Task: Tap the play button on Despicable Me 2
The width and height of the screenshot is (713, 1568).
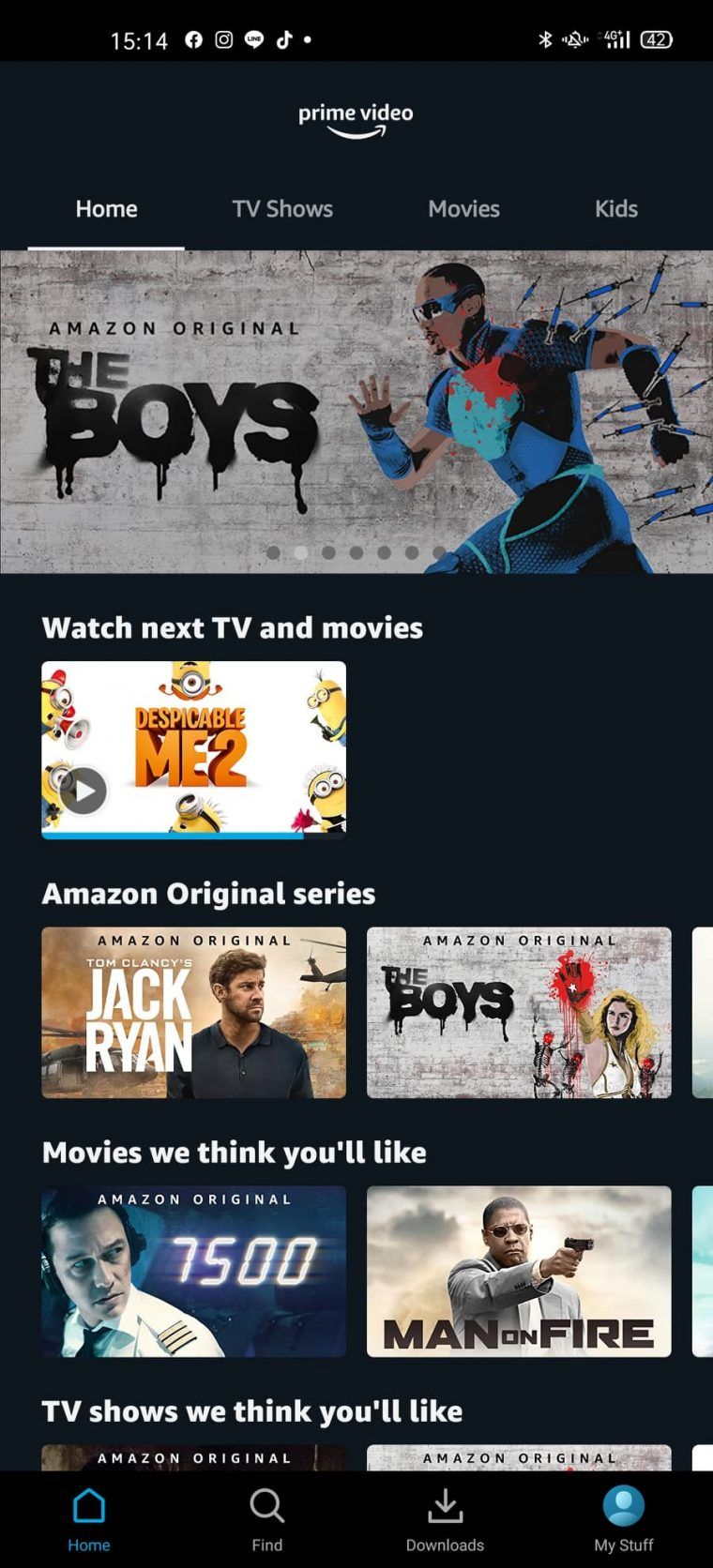Action: pos(86,789)
